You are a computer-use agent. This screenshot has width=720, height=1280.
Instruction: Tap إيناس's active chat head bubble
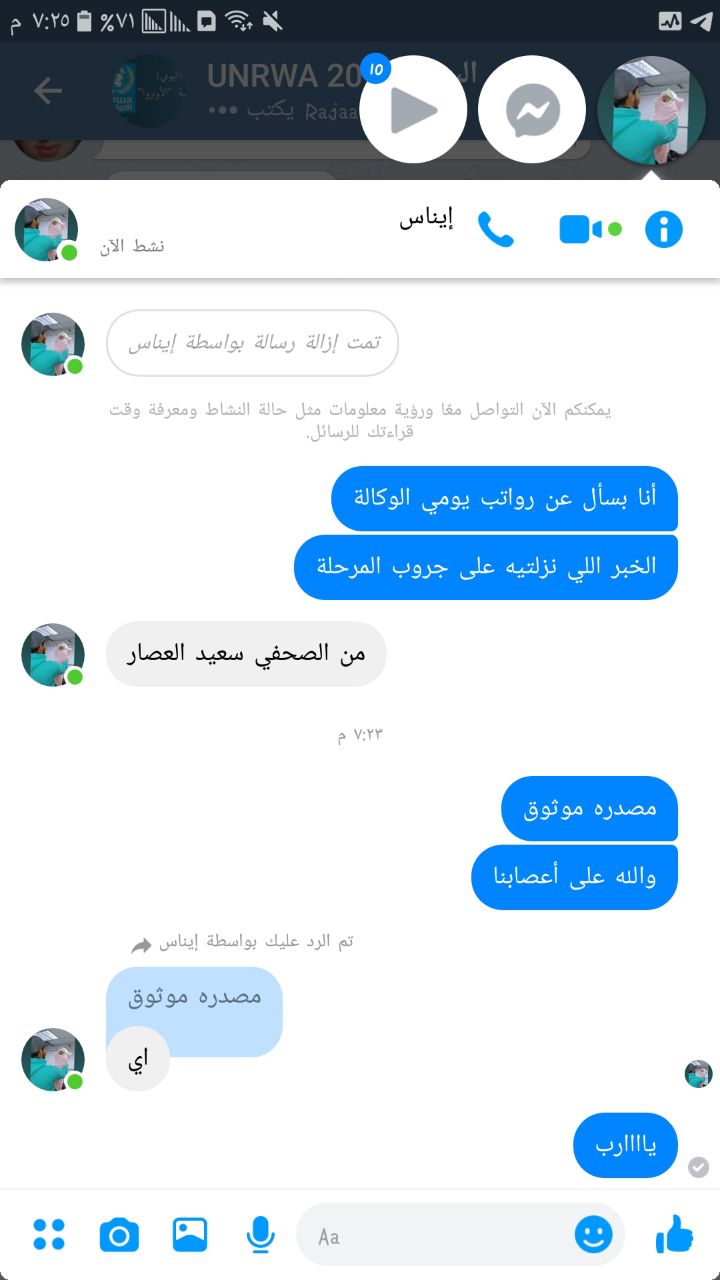pos(651,110)
